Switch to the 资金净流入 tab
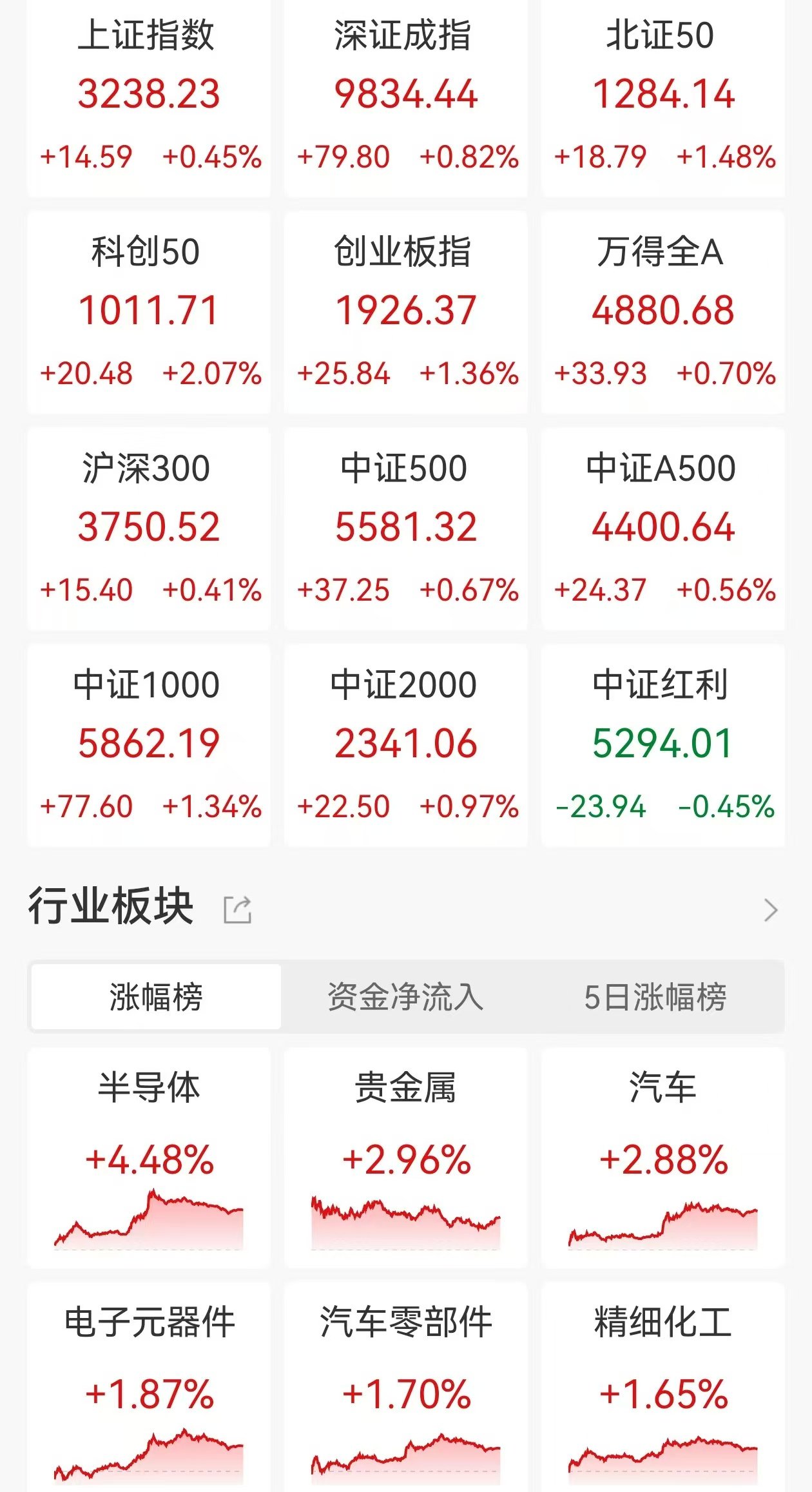The image size is (812, 1492). 405,997
